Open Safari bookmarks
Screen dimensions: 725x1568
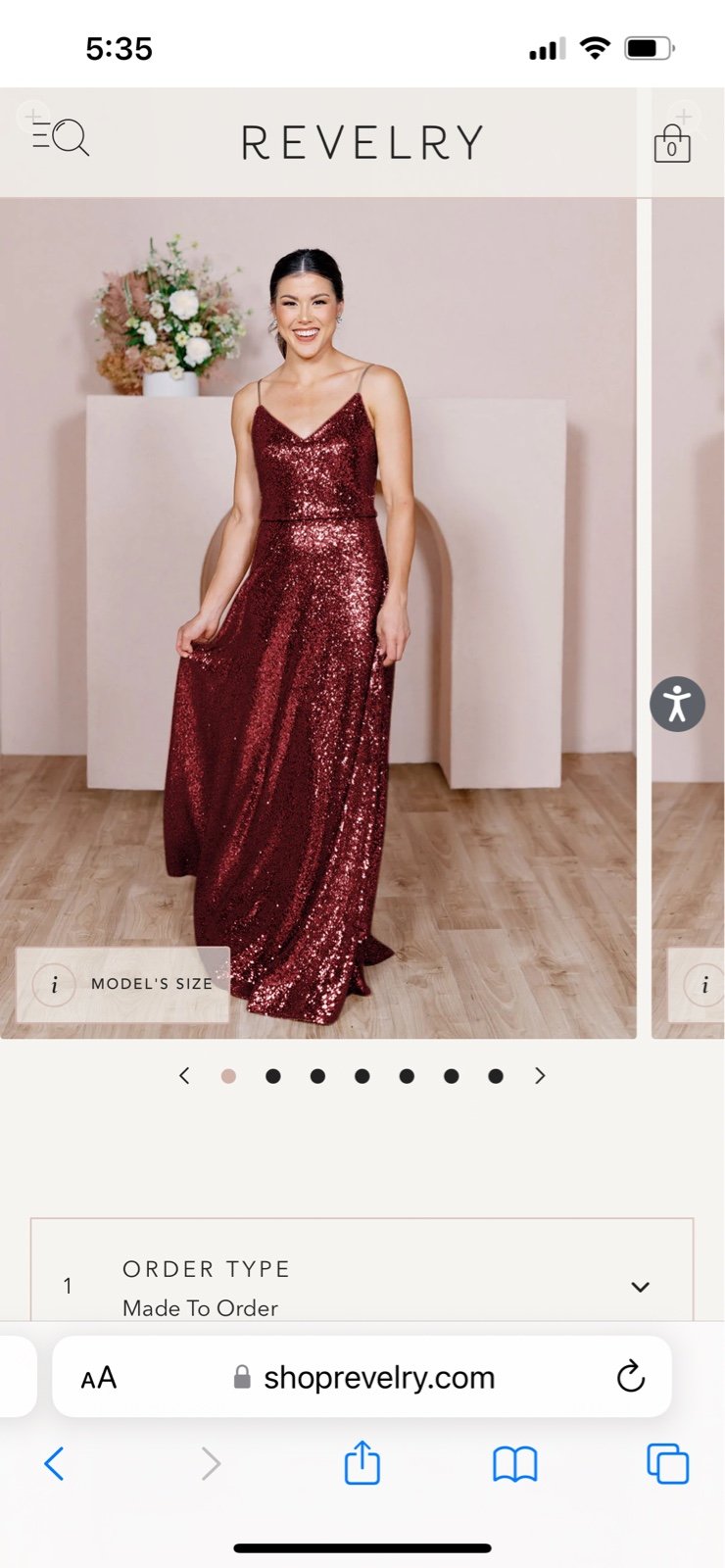(515, 1464)
